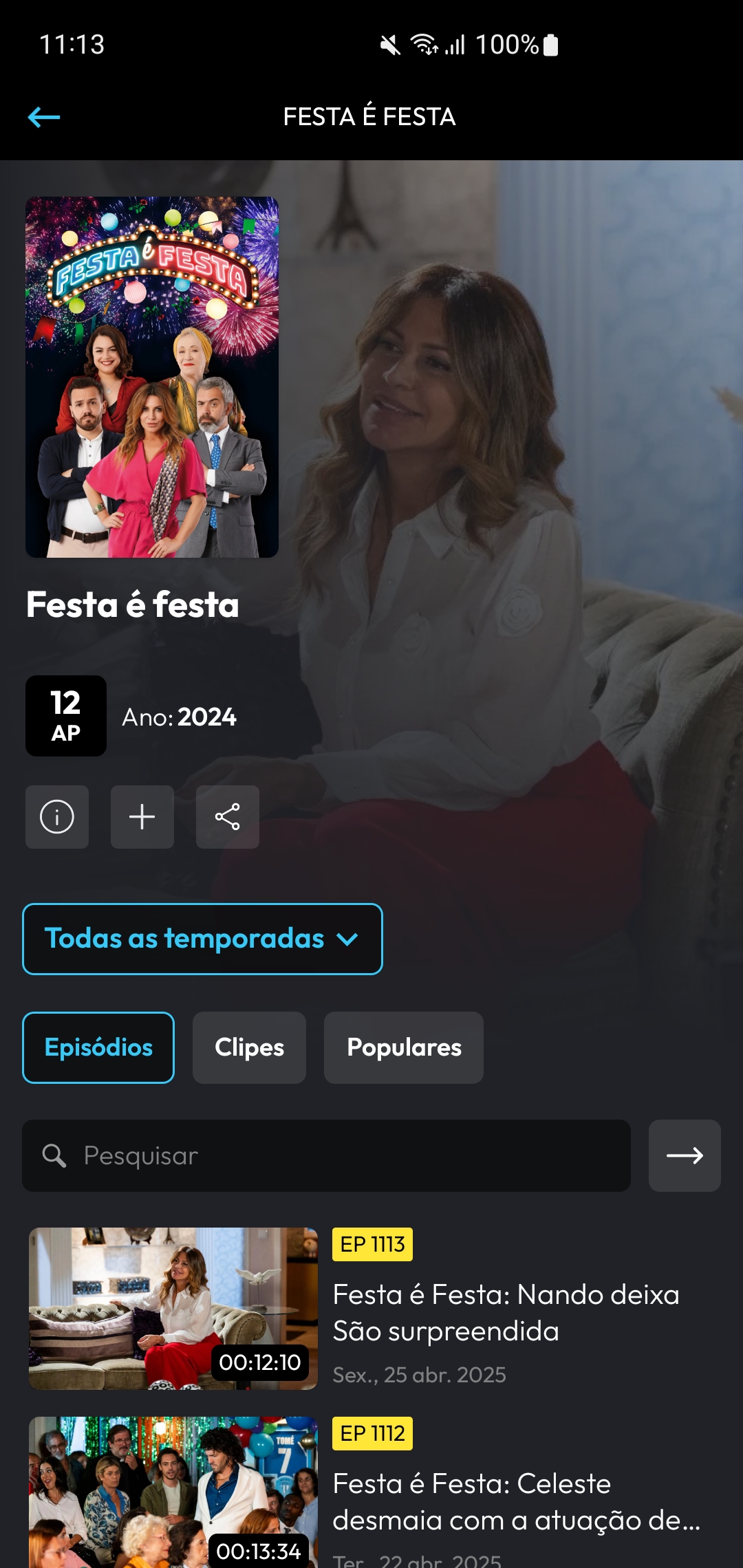
Task: Select the Populares filter chip
Action: coord(403,1047)
